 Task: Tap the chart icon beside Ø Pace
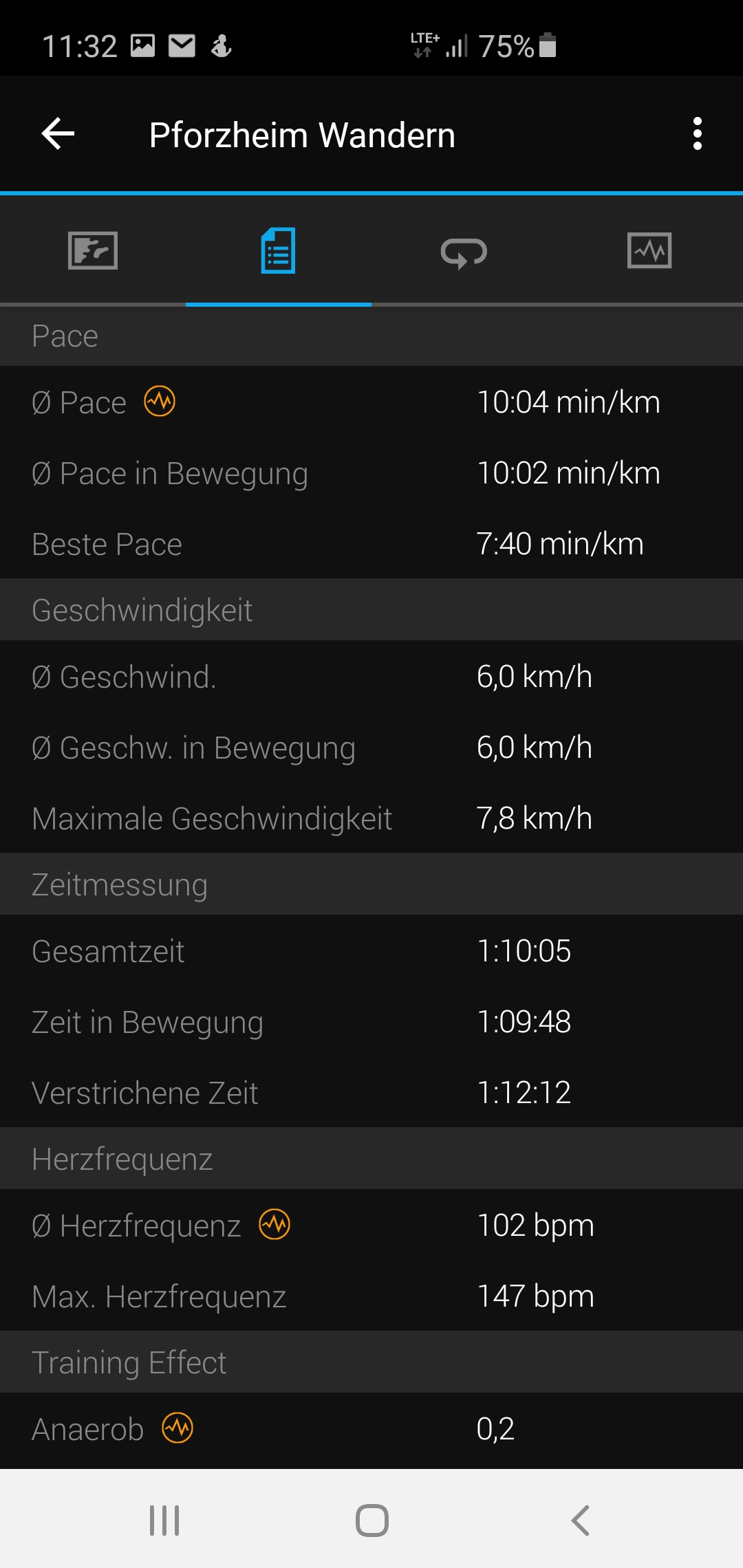click(160, 401)
